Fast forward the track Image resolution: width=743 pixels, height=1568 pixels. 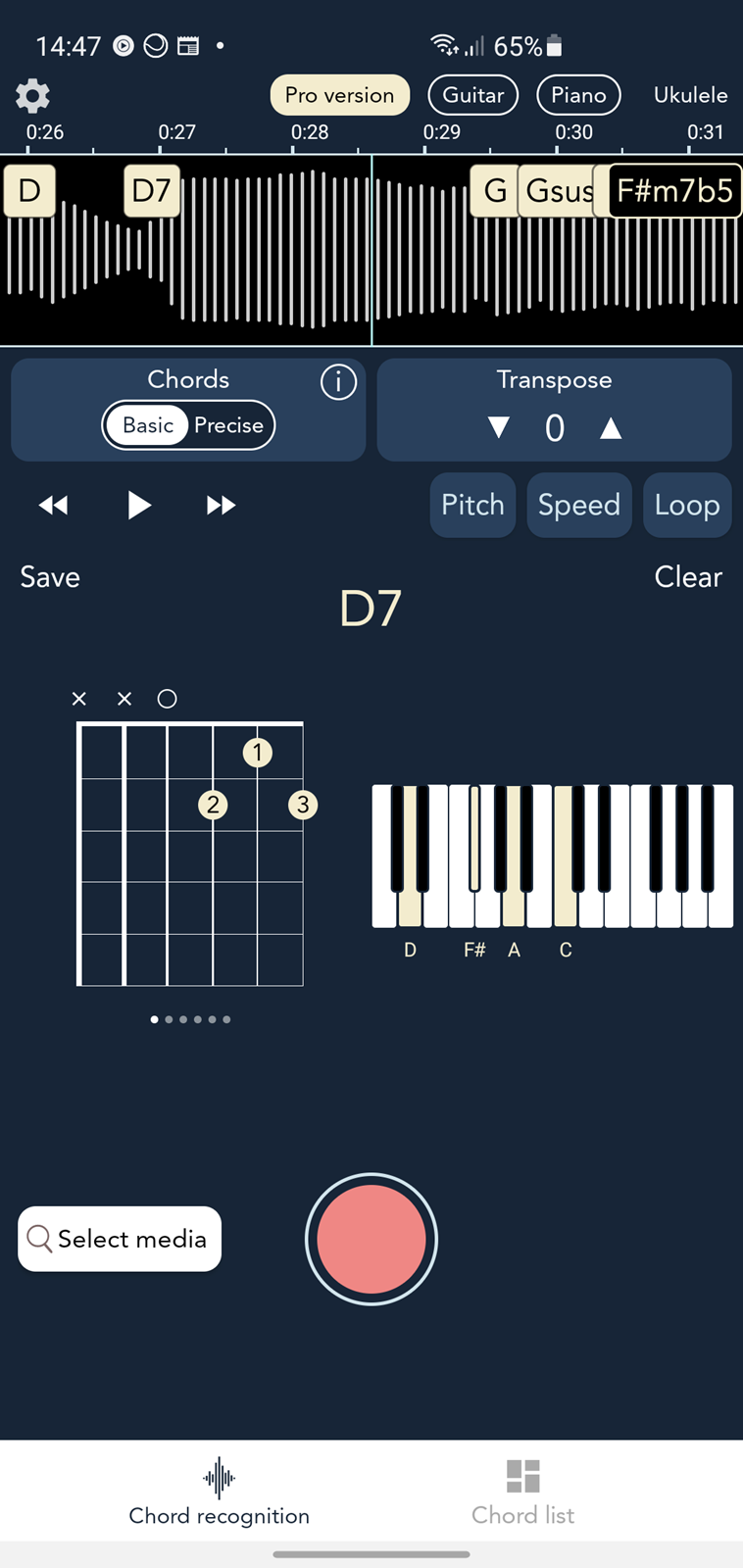click(x=221, y=506)
